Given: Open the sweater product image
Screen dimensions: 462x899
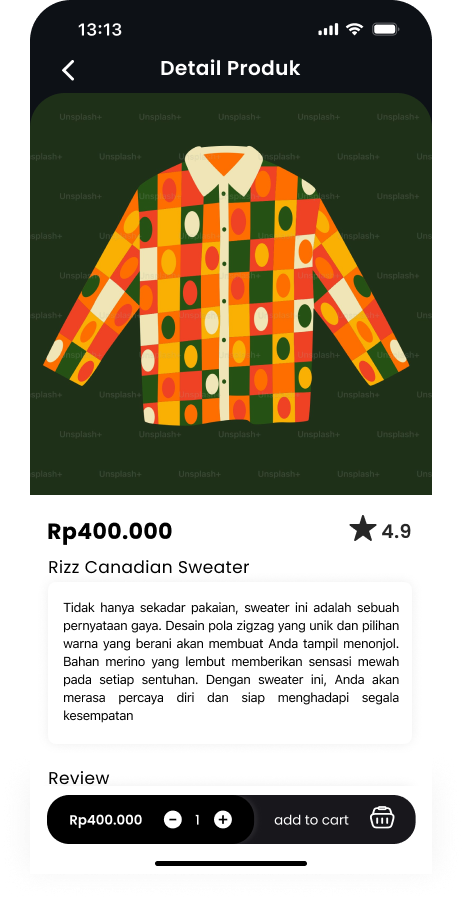Looking at the screenshot, I should point(231,294).
